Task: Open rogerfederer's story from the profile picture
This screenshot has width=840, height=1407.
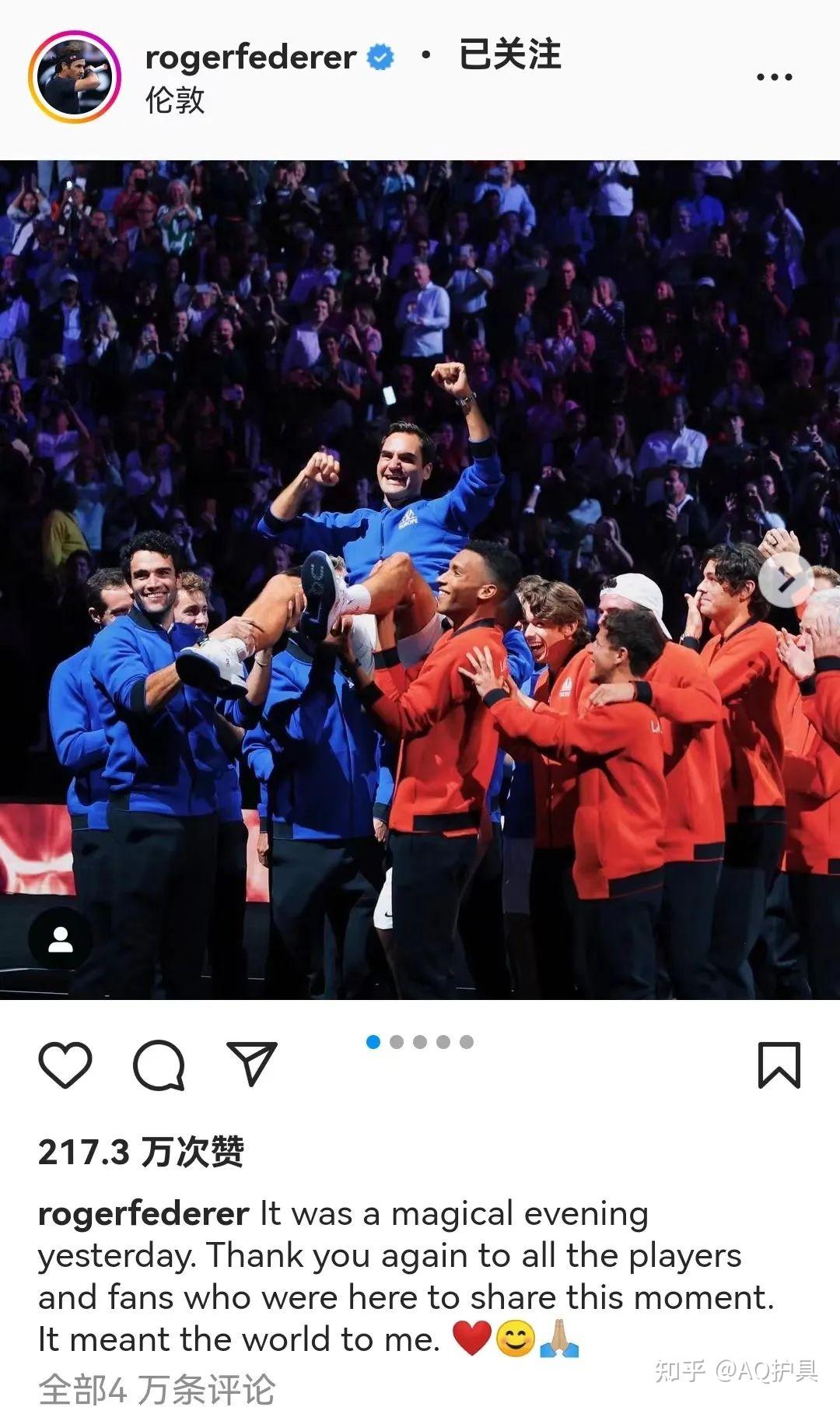Action: coord(75,77)
